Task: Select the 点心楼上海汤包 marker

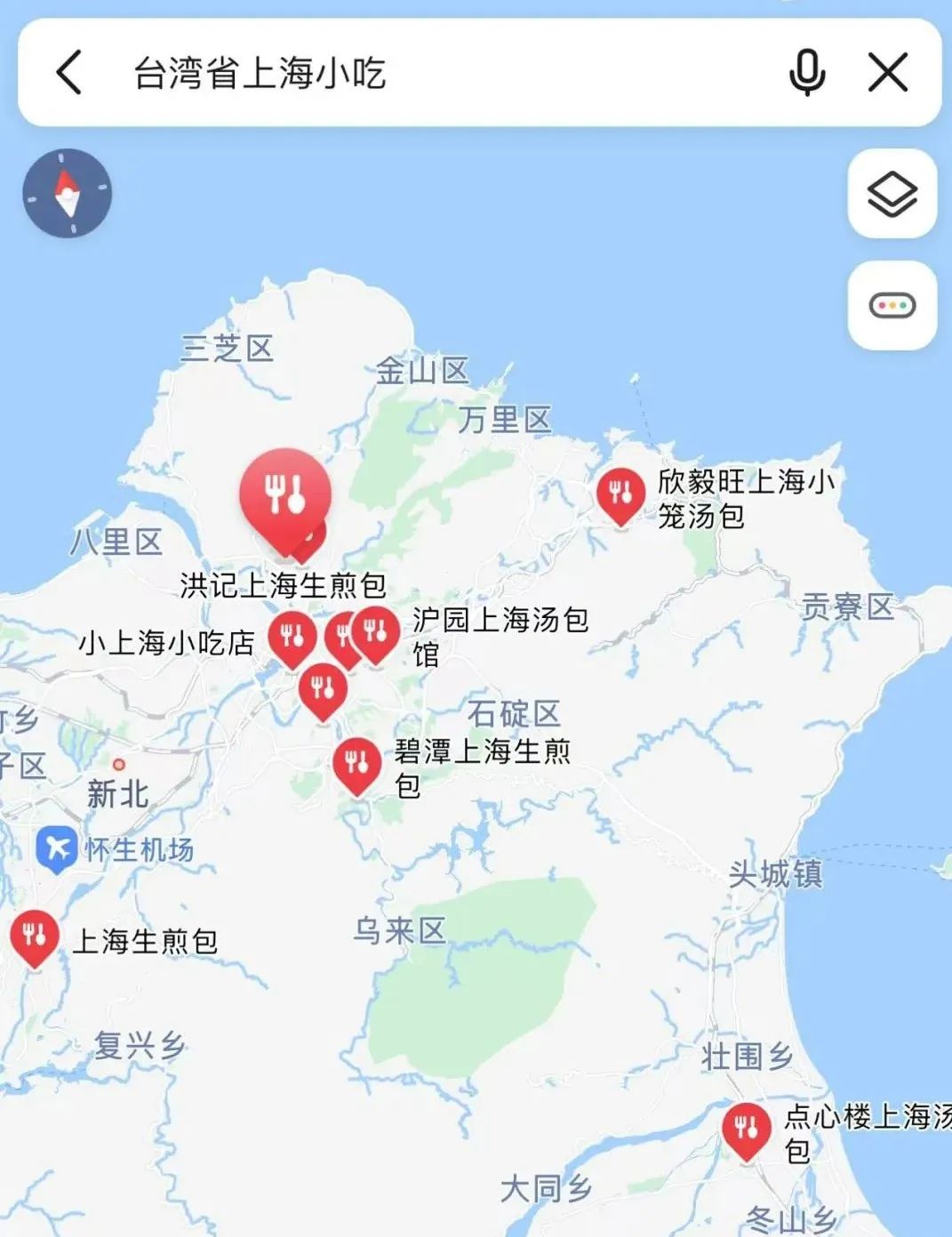Action: pyautogui.click(x=746, y=1129)
